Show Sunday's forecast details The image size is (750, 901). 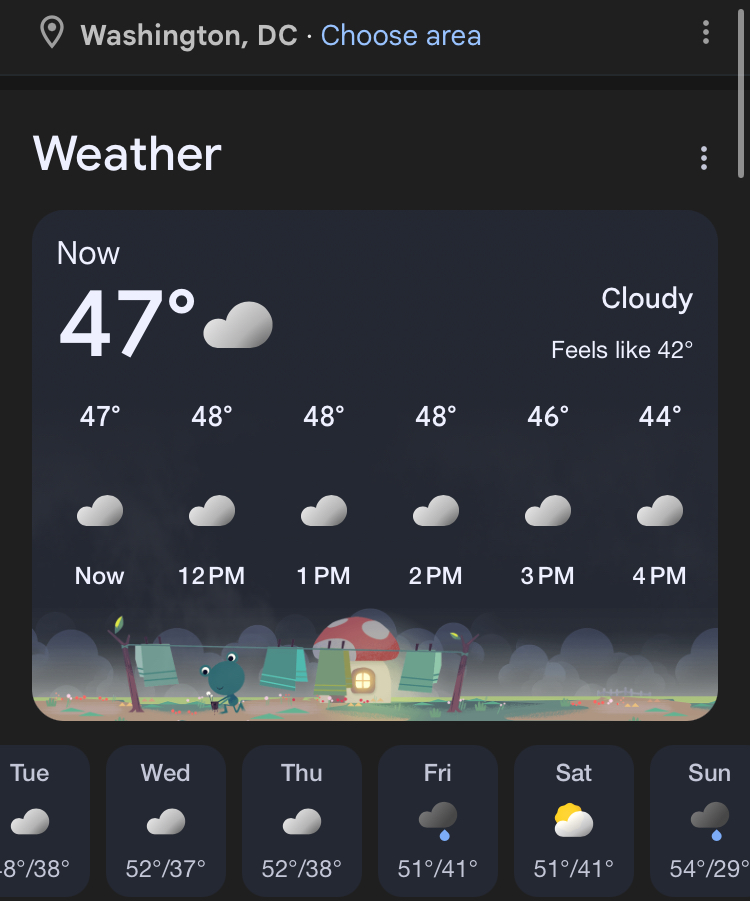tap(704, 820)
